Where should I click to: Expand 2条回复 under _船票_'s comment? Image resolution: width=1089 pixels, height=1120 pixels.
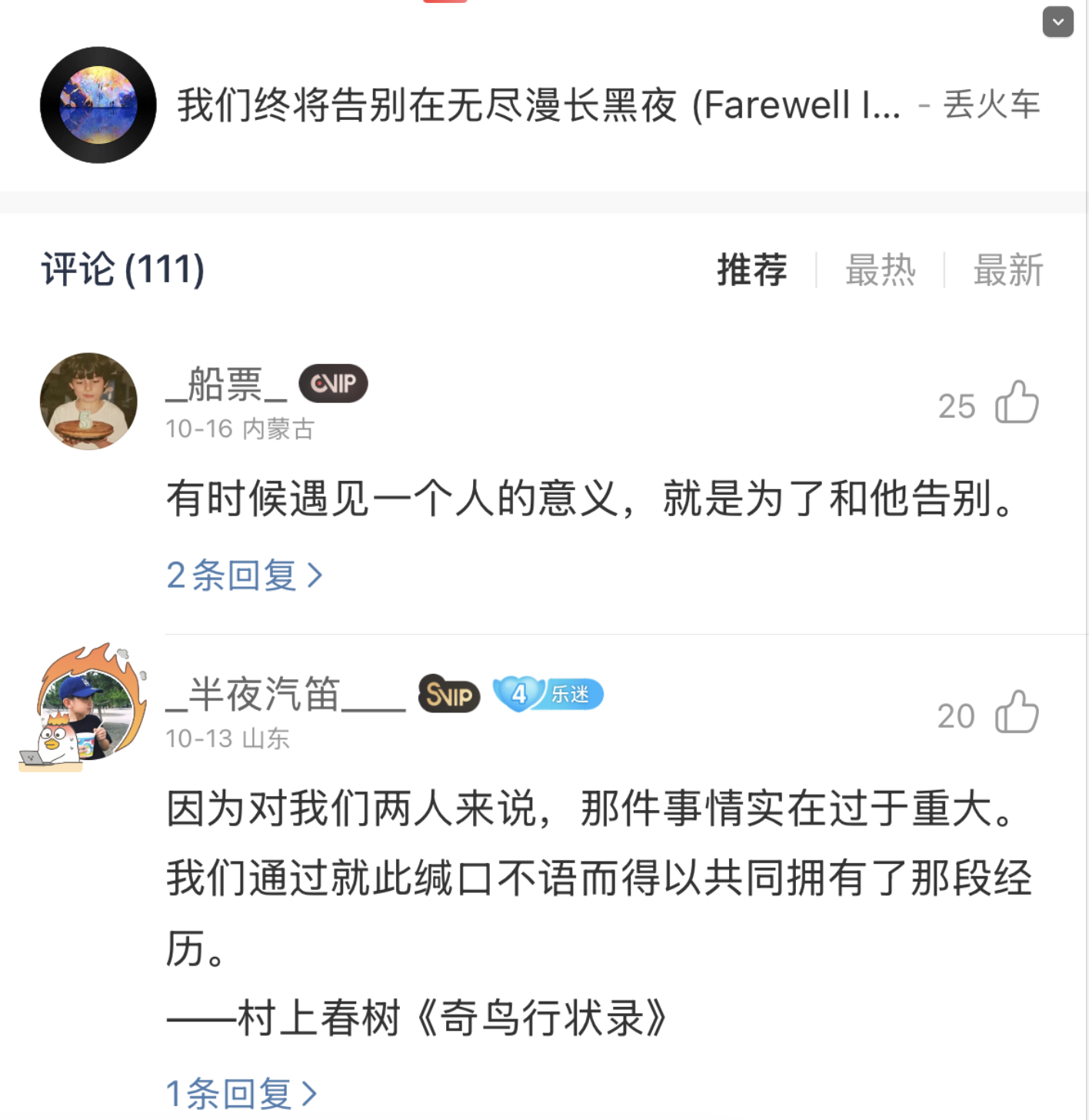[244, 575]
